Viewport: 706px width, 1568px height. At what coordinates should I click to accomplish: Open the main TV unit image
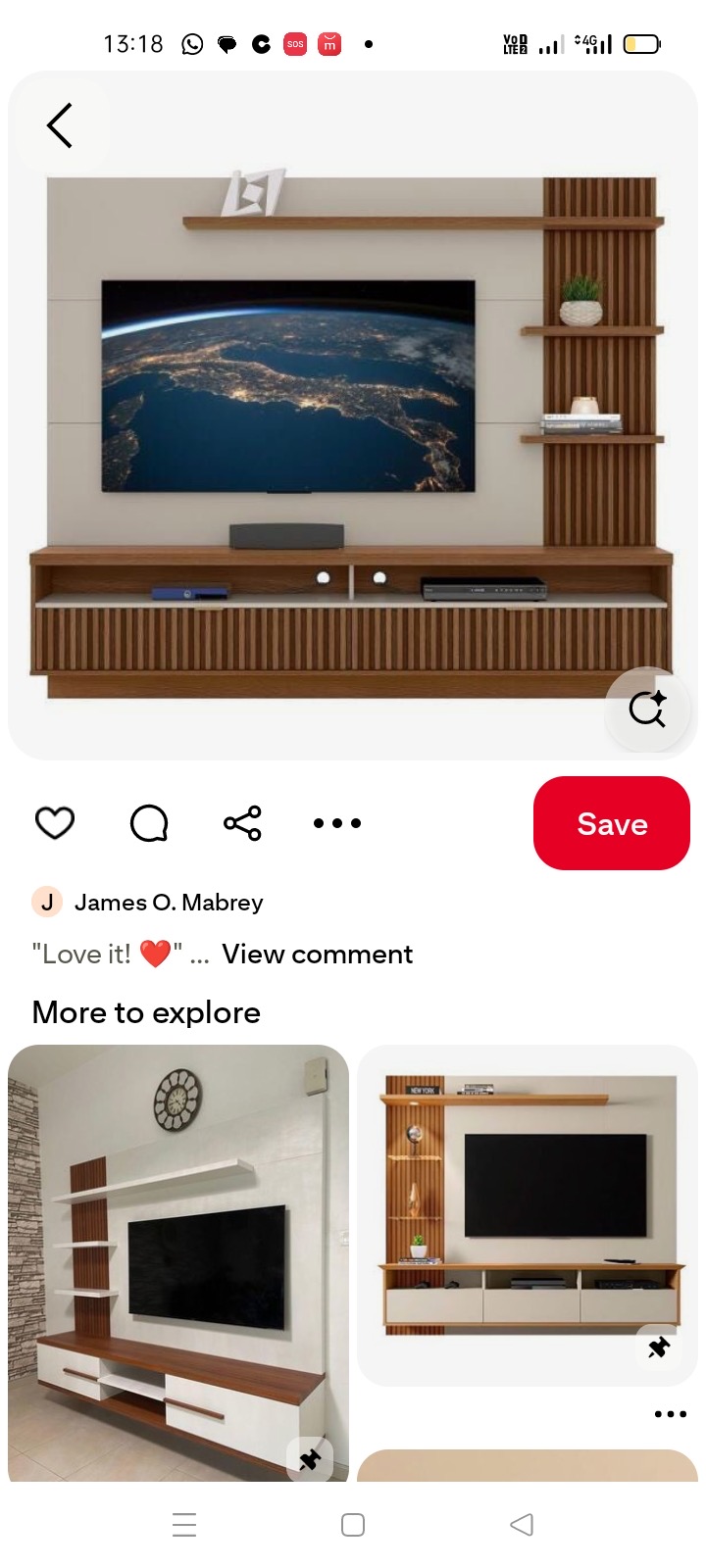point(353,431)
